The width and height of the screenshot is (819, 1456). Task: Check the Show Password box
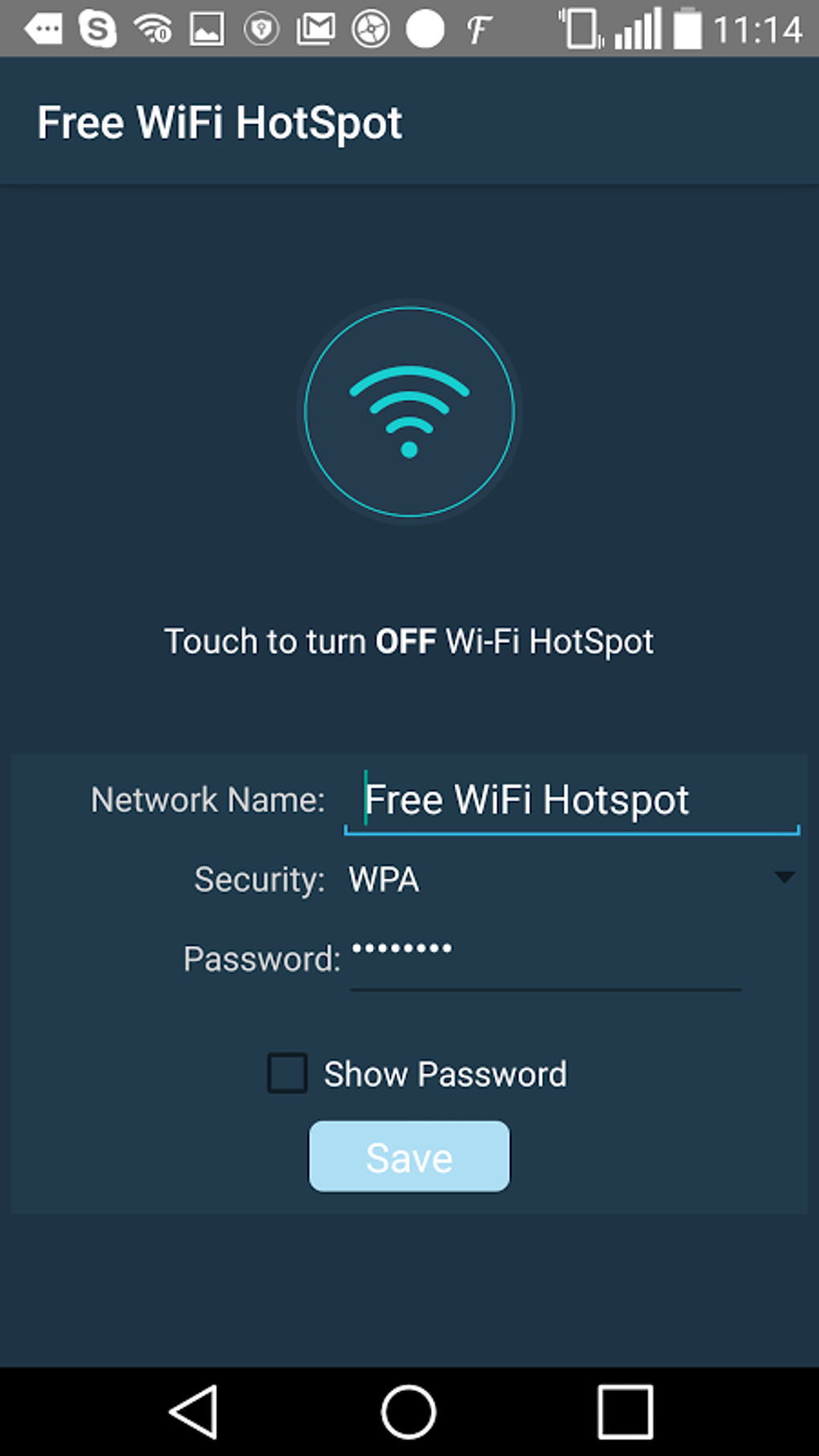287,1074
